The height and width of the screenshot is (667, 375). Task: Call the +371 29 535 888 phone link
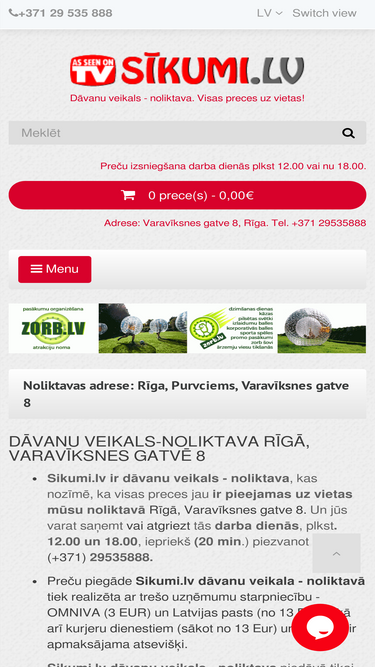60,13
